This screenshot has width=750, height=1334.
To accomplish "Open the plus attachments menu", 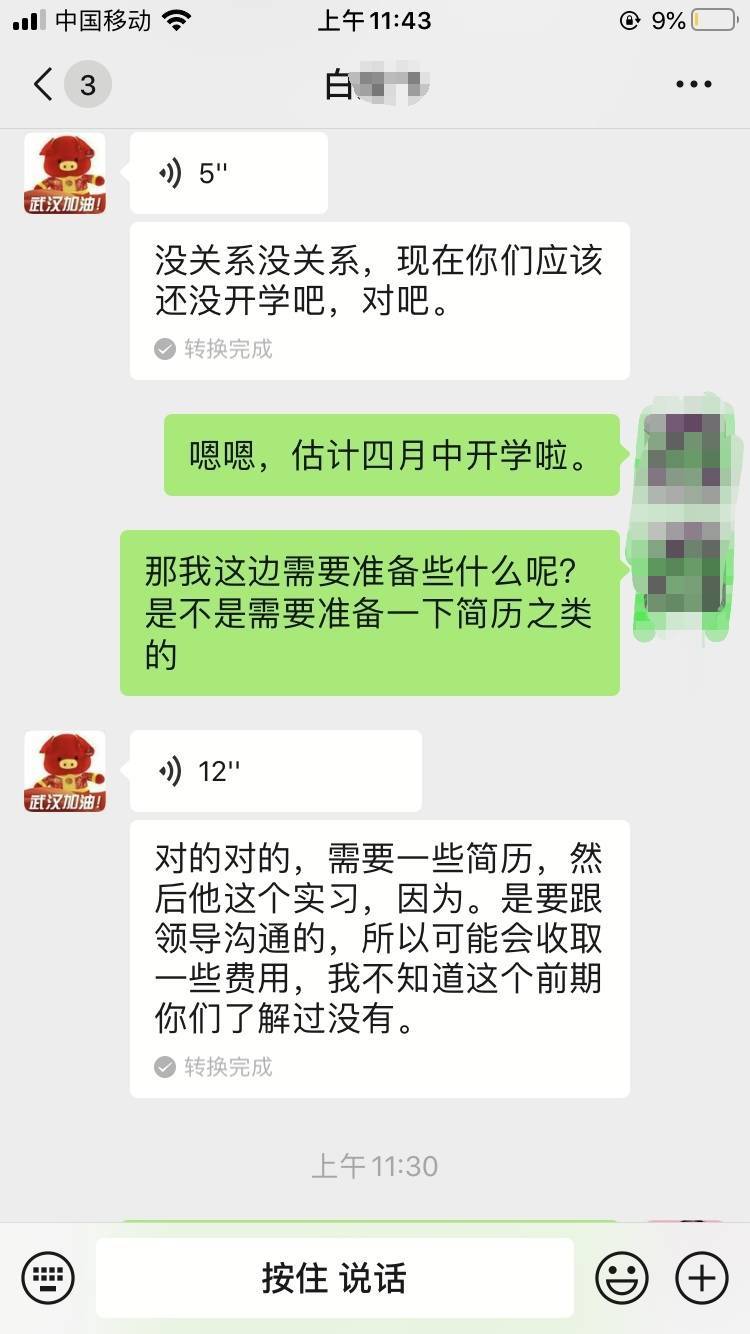I will click(702, 1277).
